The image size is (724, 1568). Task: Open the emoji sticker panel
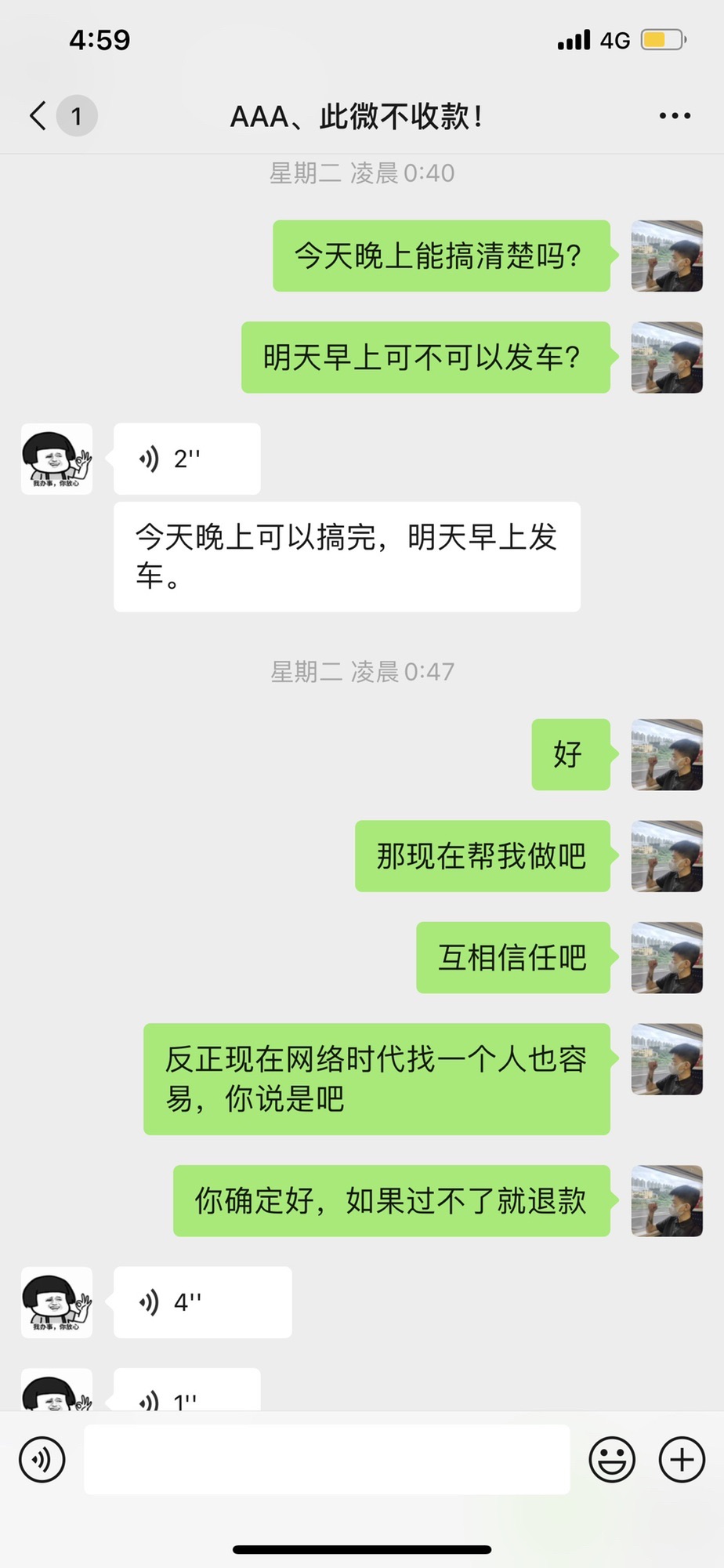[611, 1460]
